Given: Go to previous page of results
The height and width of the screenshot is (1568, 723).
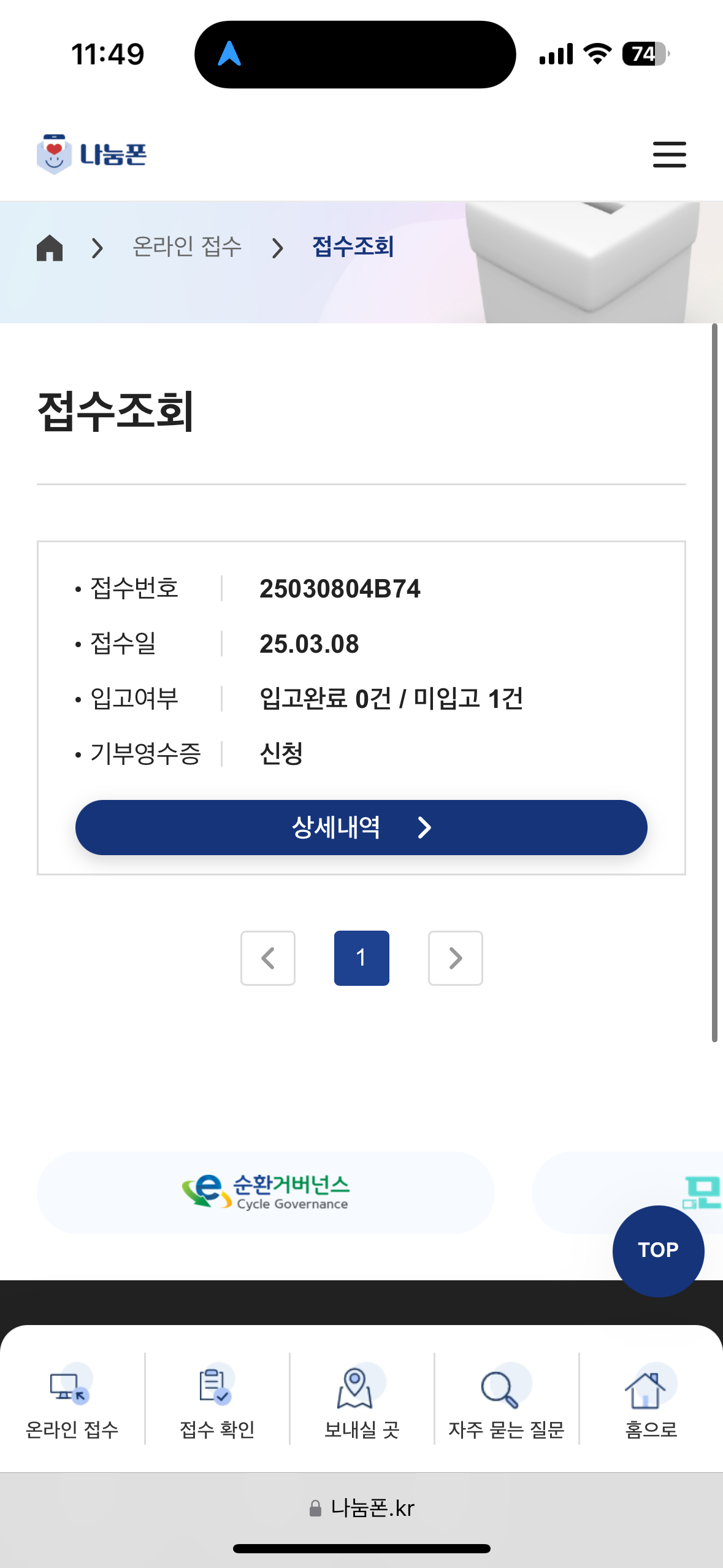Looking at the screenshot, I should pyautogui.click(x=268, y=958).
